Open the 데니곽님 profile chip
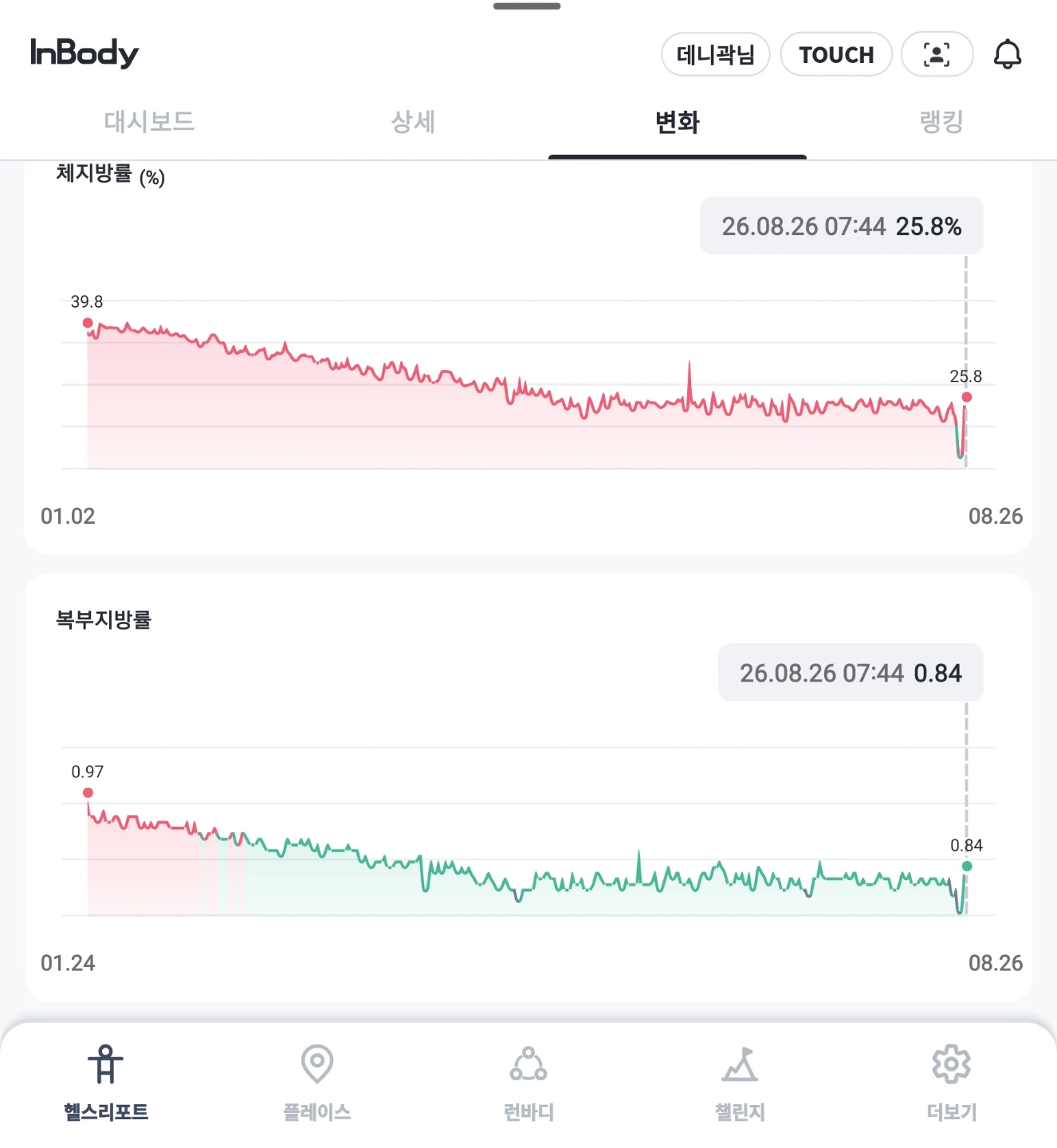This screenshot has width=1057, height=1148. (715, 54)
